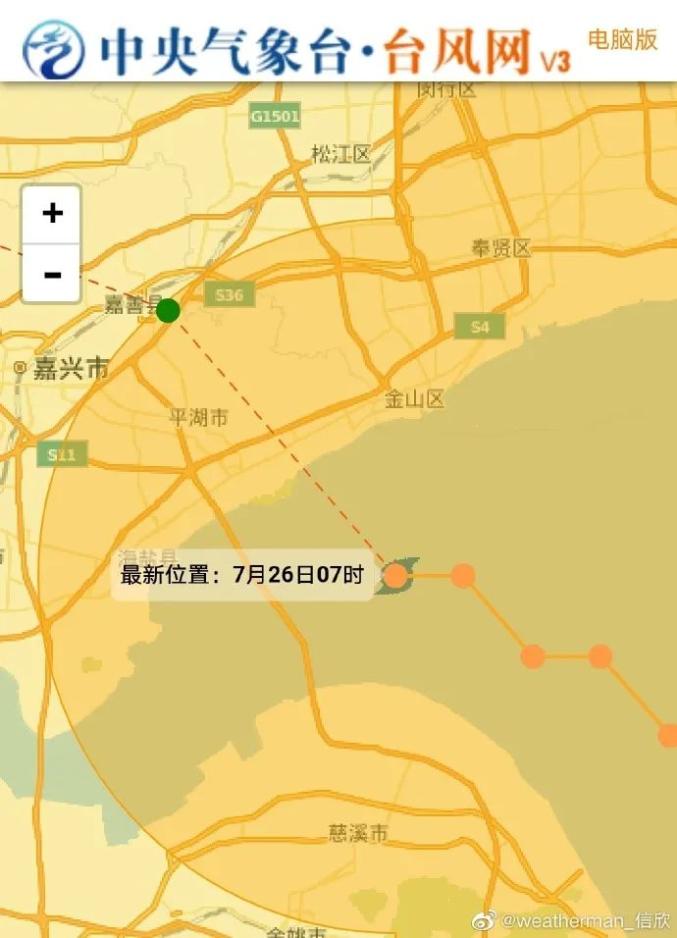Screen dimensions: 677x938
Task: Select the green forecast point near 嘉善县
Action: click(168, 310)
